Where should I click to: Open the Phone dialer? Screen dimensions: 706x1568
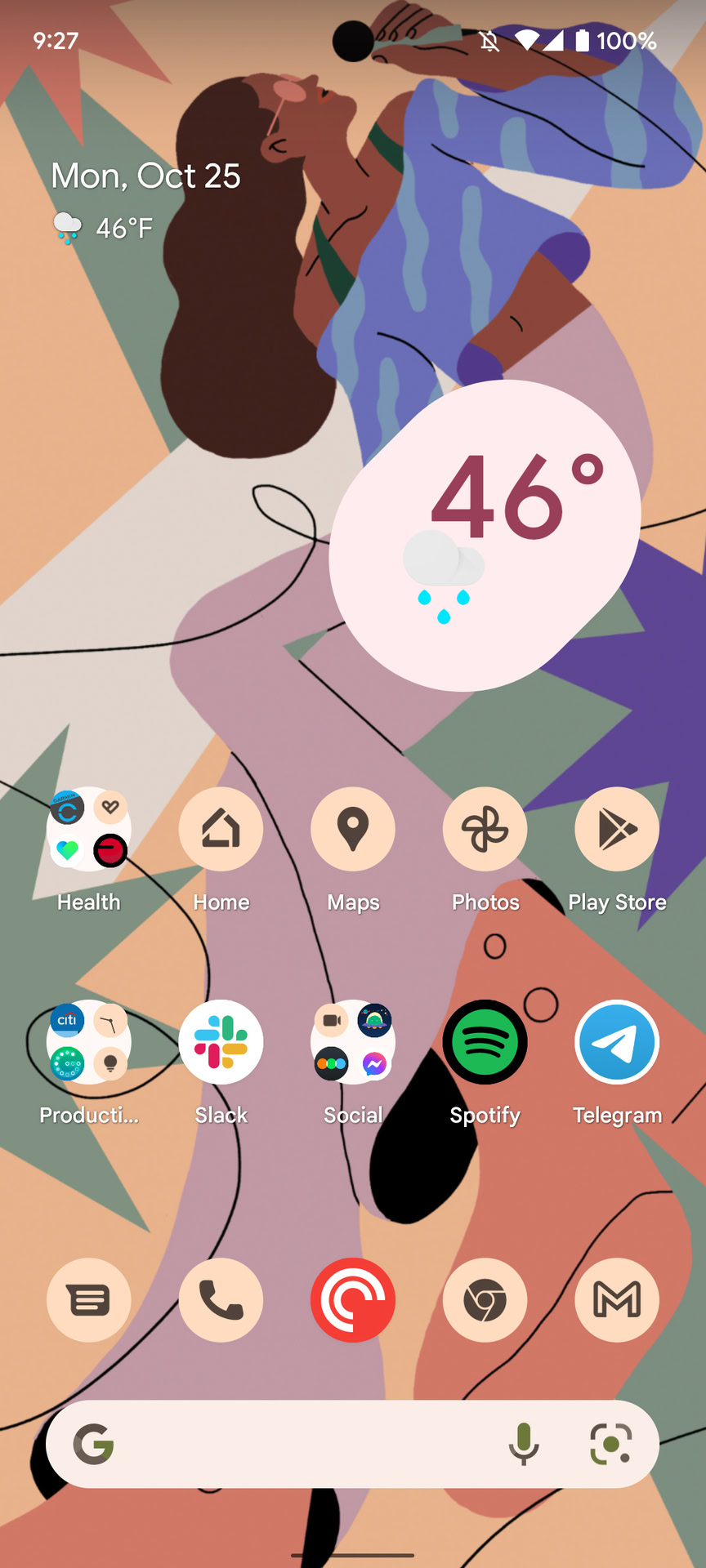[x=221, y=1300]
